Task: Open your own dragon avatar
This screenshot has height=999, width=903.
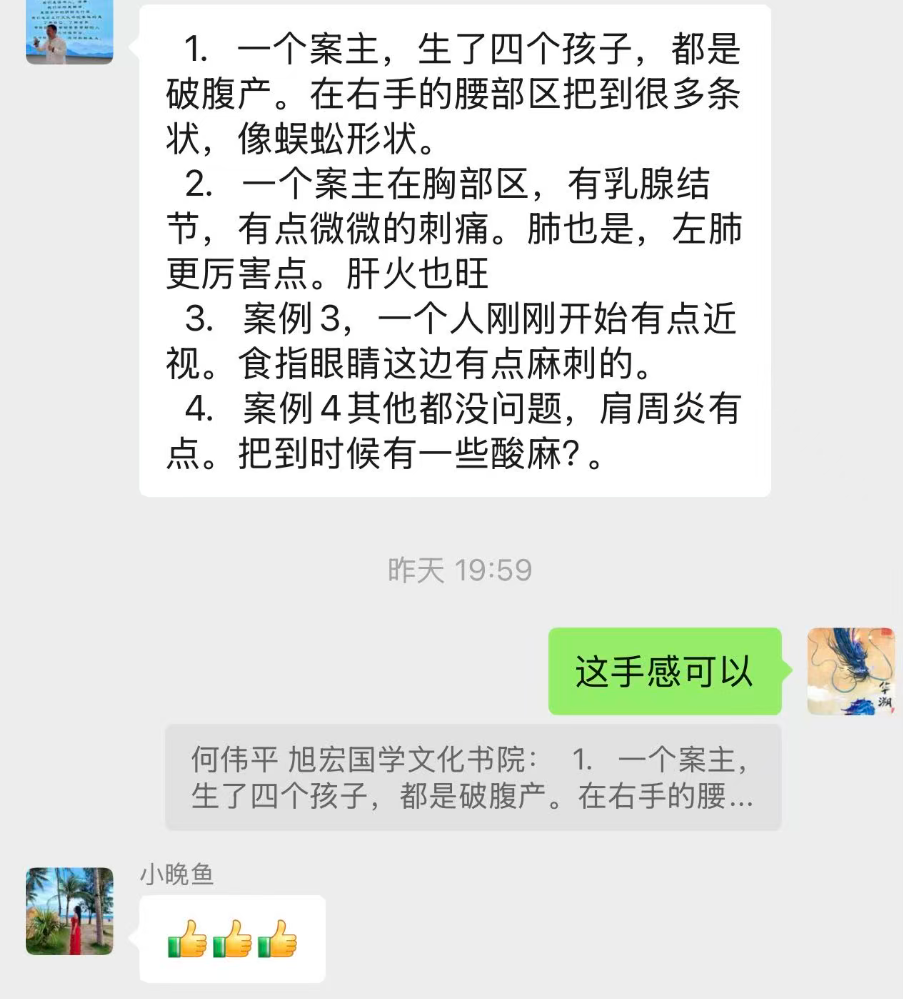Action: pos(851,671)
